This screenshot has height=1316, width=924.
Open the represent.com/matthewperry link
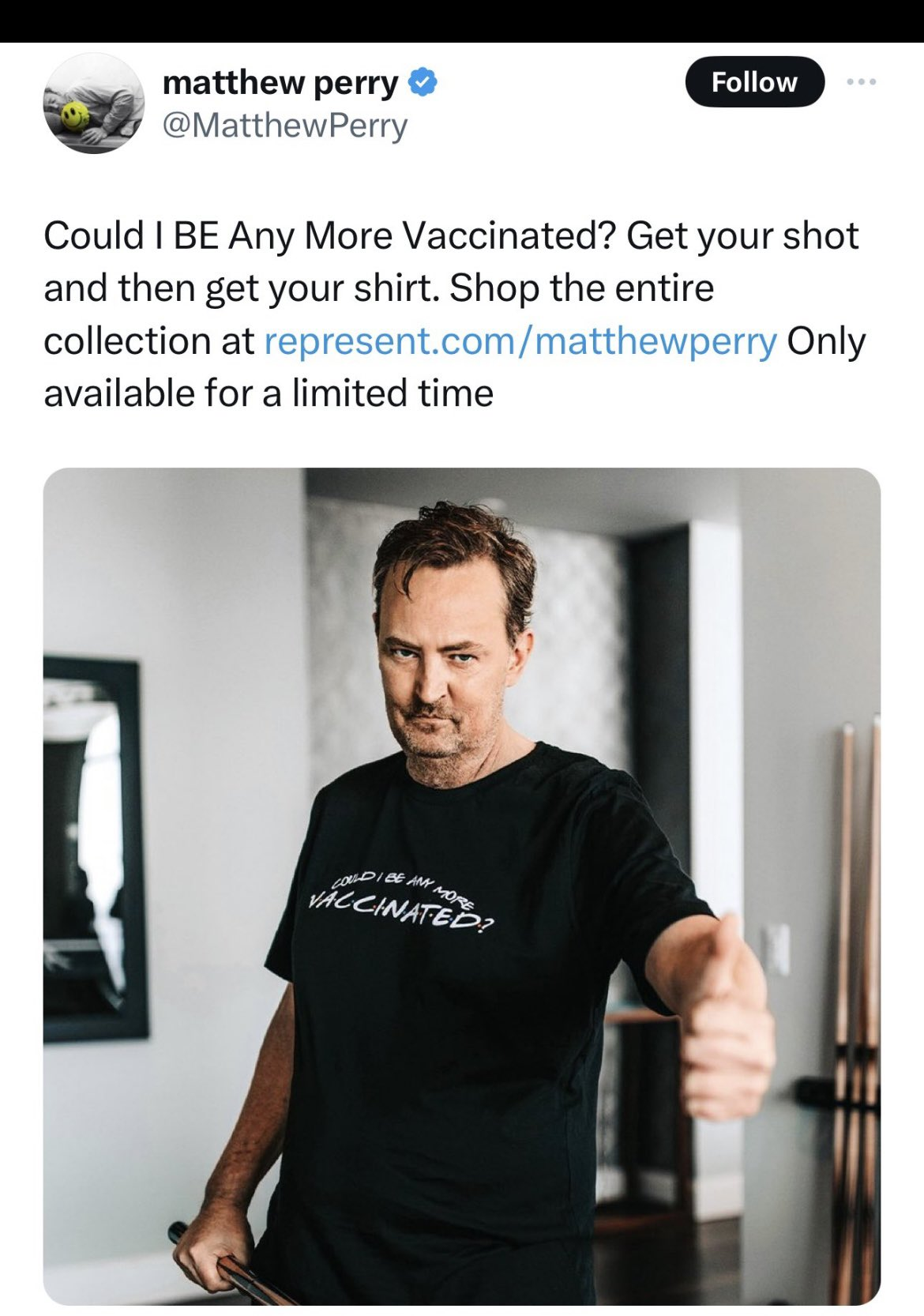[520, 341]
